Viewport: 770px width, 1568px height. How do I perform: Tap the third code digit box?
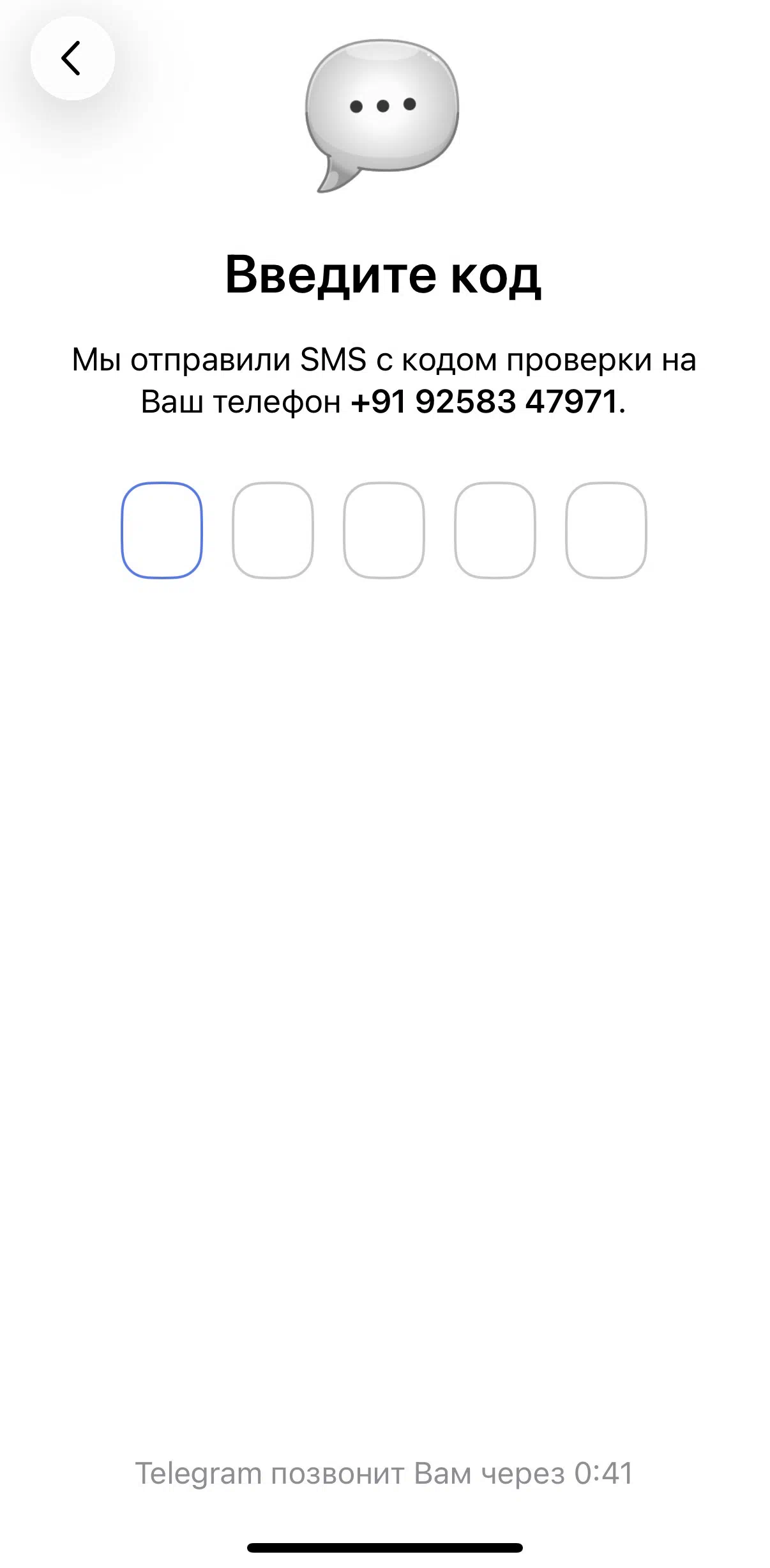click(x=384, y=530)
